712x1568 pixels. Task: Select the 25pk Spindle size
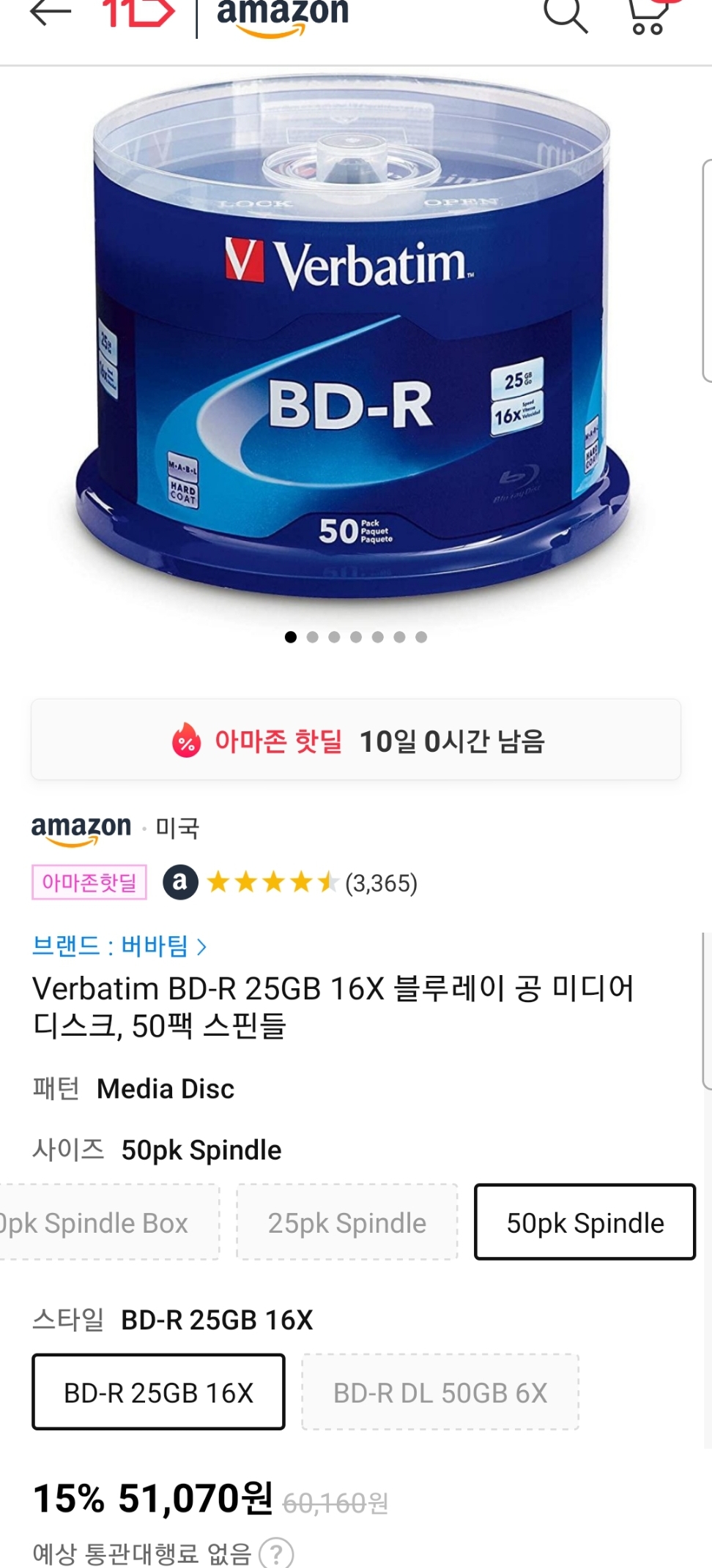347,1222
